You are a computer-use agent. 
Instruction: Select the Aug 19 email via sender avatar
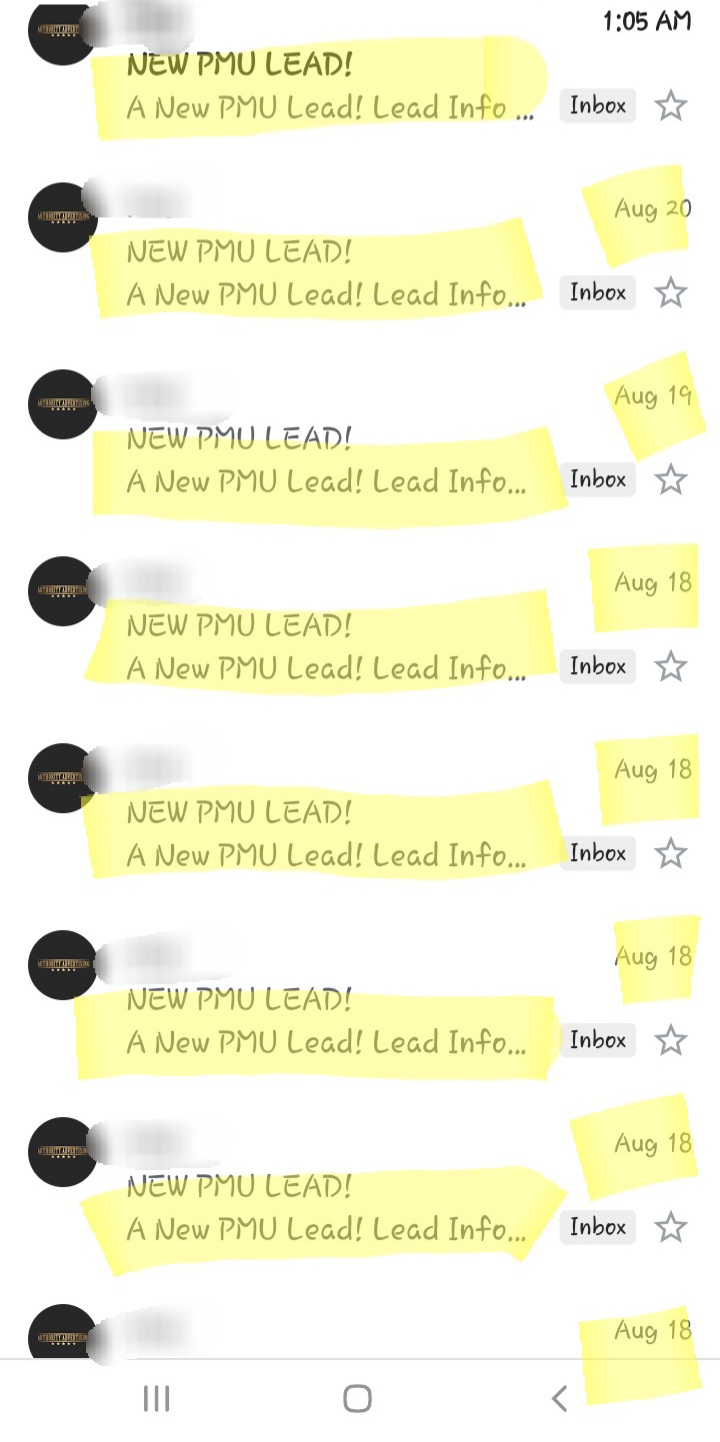(62, 404)
